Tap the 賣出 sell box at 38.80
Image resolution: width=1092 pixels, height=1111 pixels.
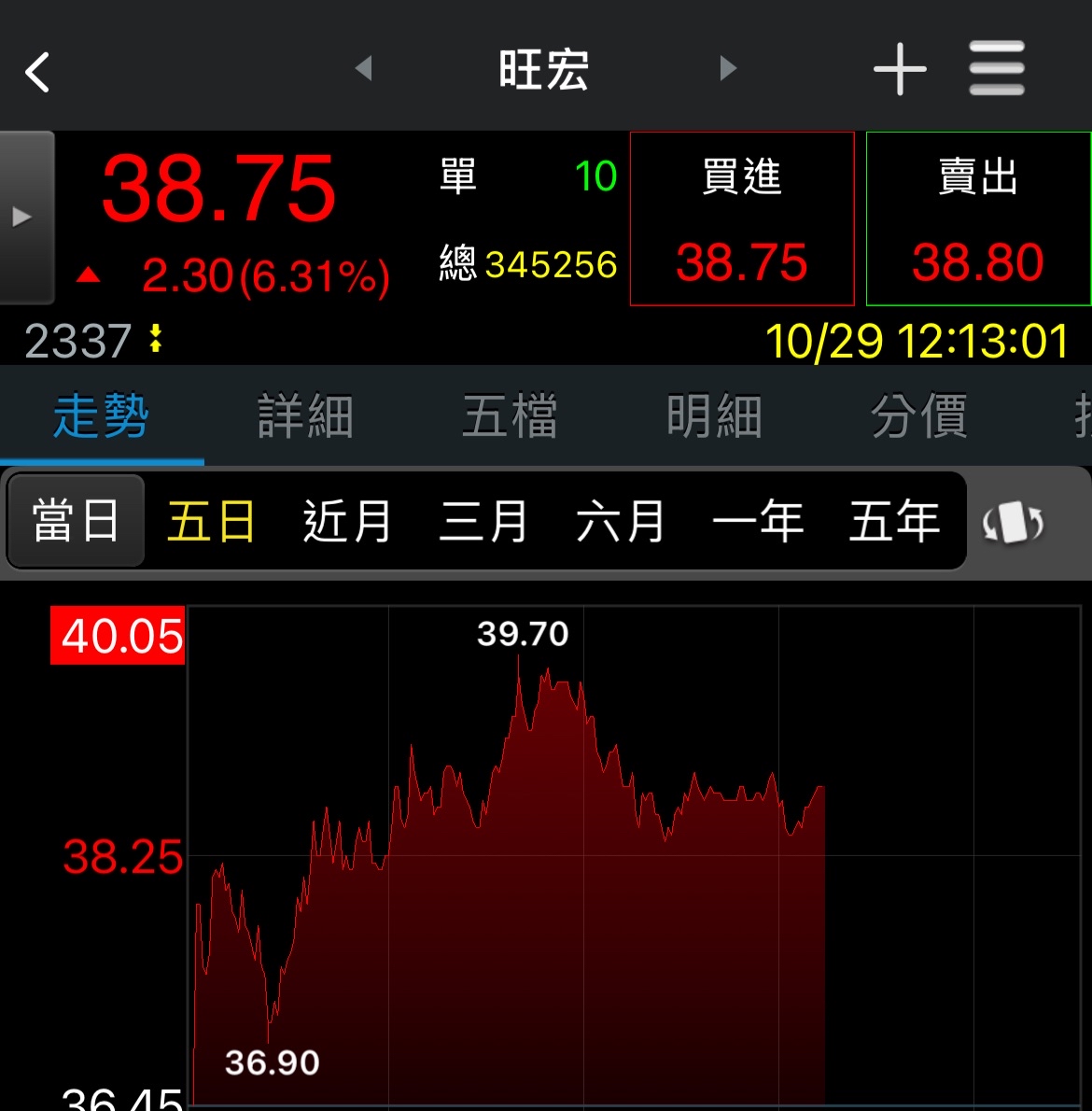[x=977, y=218]
